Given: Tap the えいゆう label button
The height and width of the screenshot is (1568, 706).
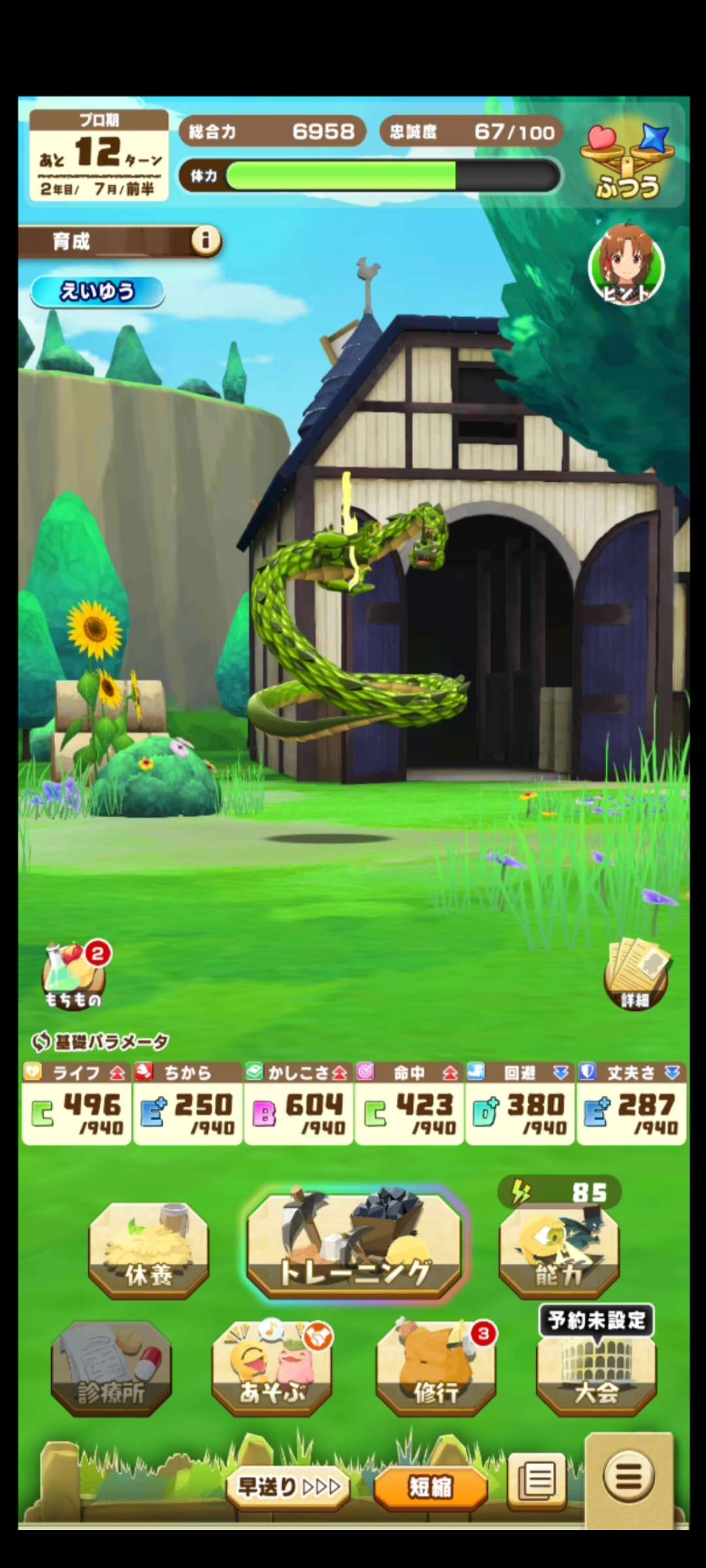Looking at the screenshot, I should (97, 291).
